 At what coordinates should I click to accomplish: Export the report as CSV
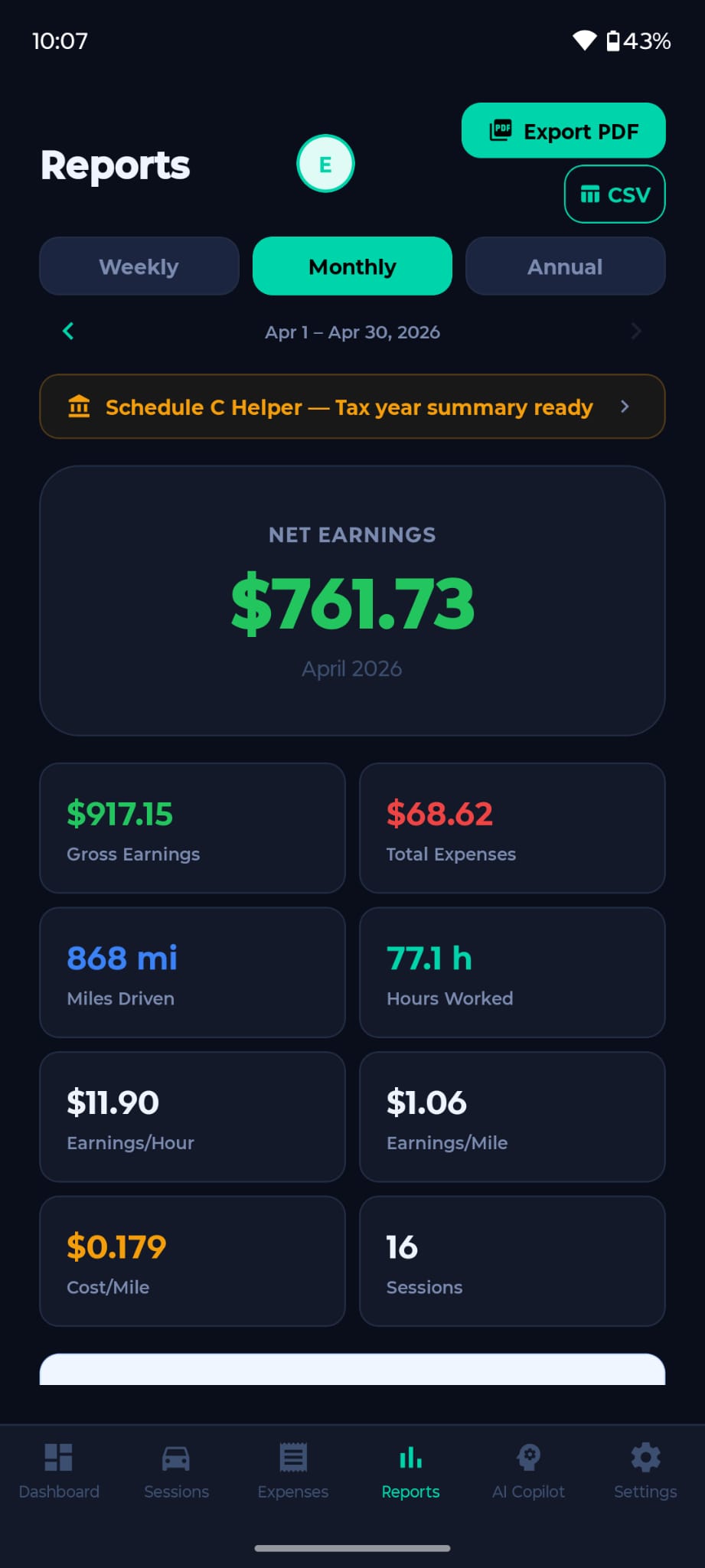click(615, 194)
